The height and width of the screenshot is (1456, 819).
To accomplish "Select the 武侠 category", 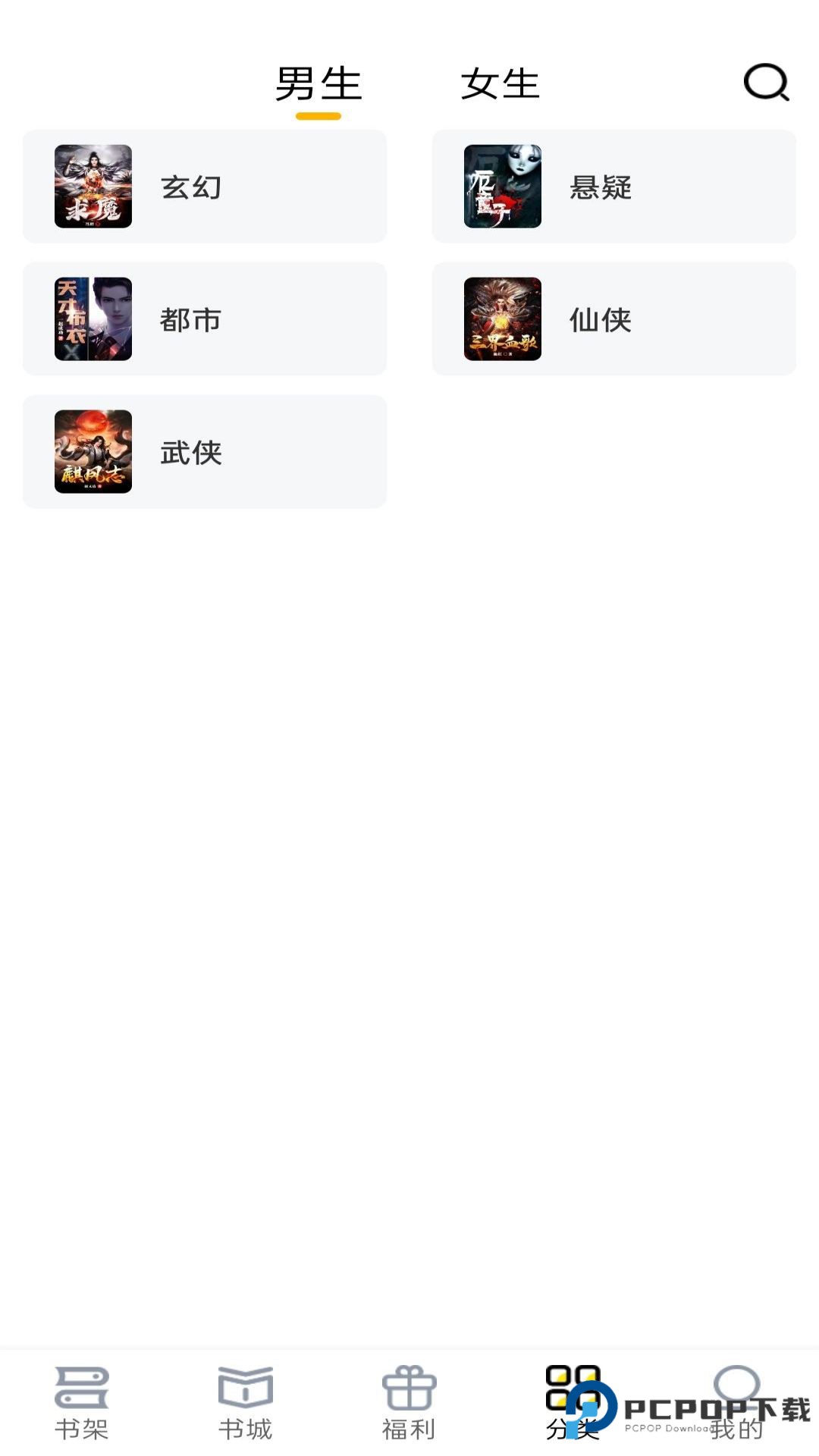I will 205,451.
